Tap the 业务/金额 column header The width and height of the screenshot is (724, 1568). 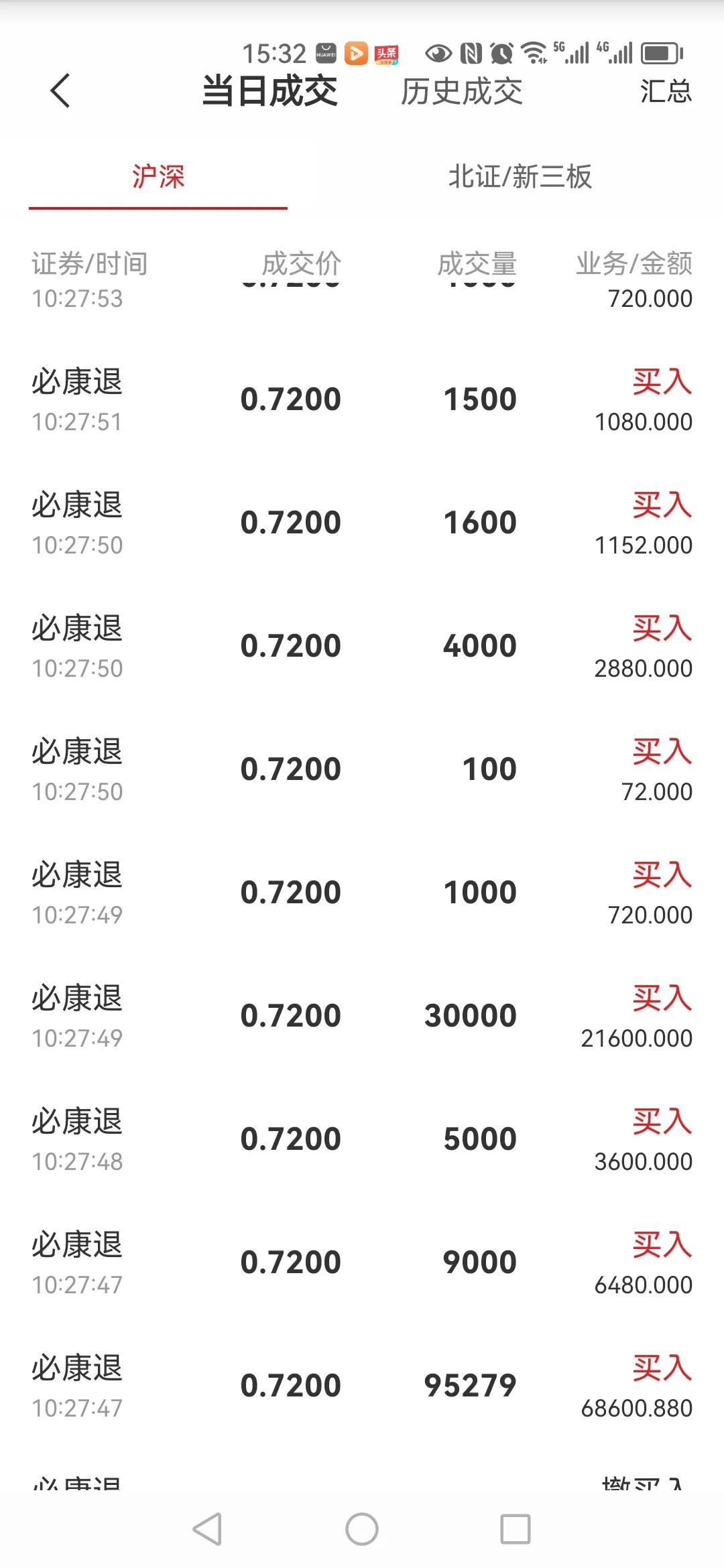(x=635, y=264)
